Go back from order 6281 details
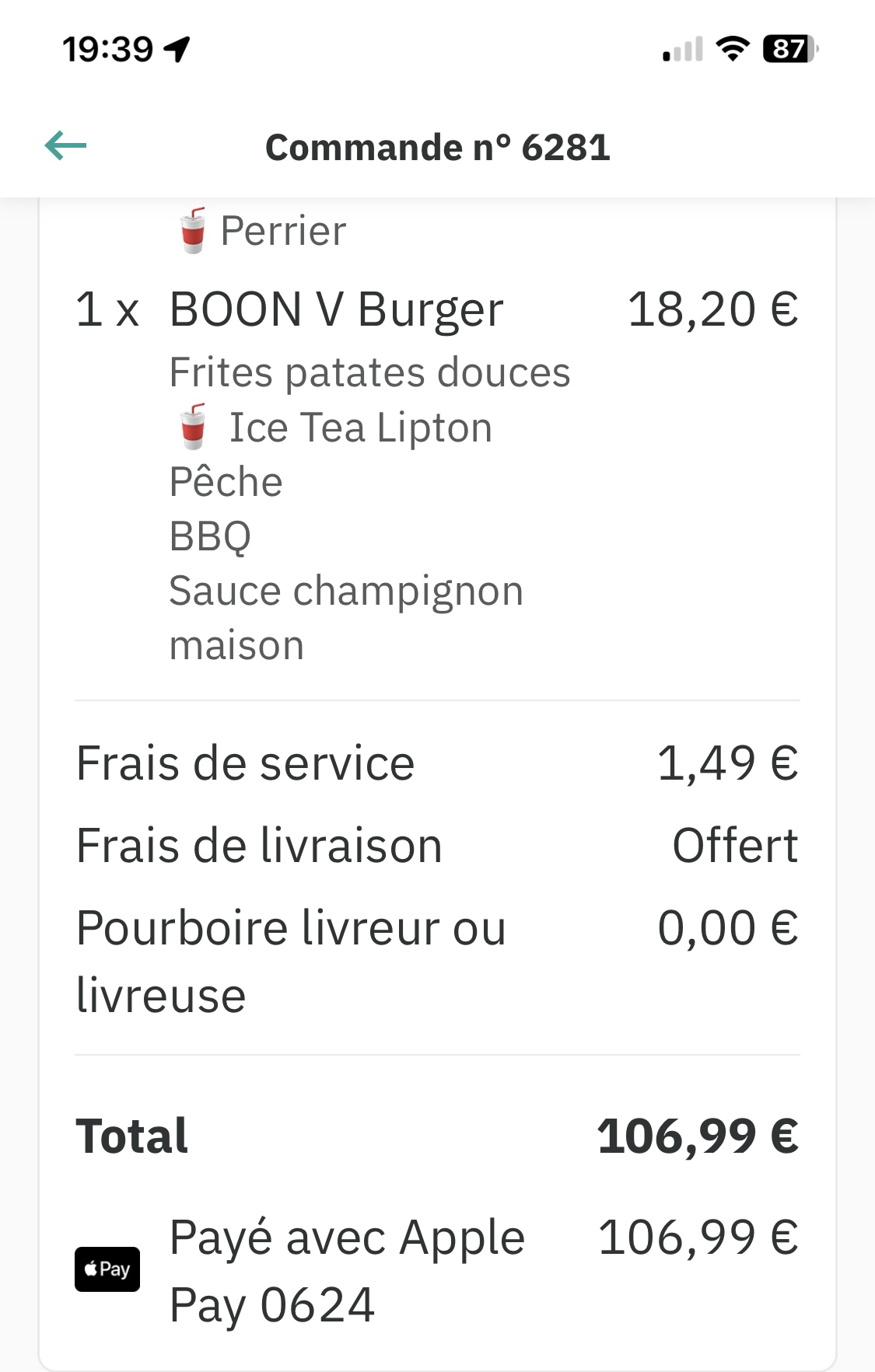 point(65,146)
